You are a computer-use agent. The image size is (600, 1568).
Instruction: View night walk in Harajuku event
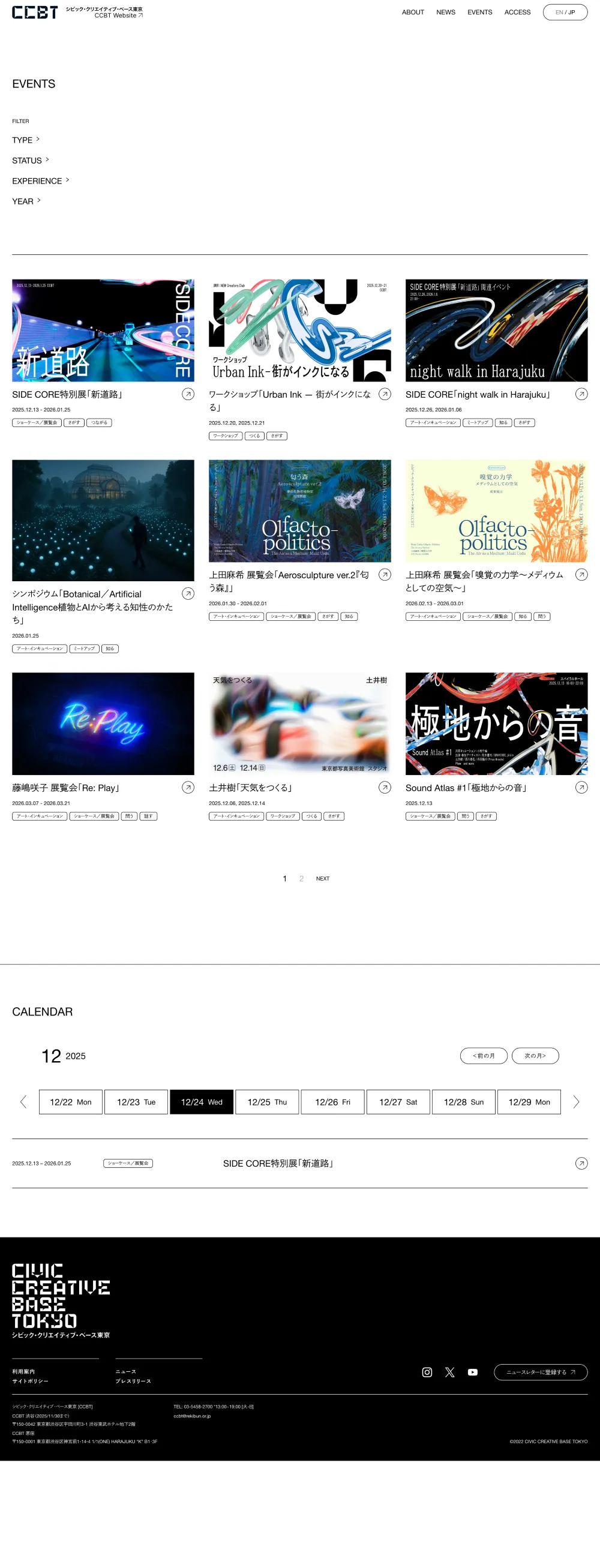pyautogui.click(x=496, y=331)
